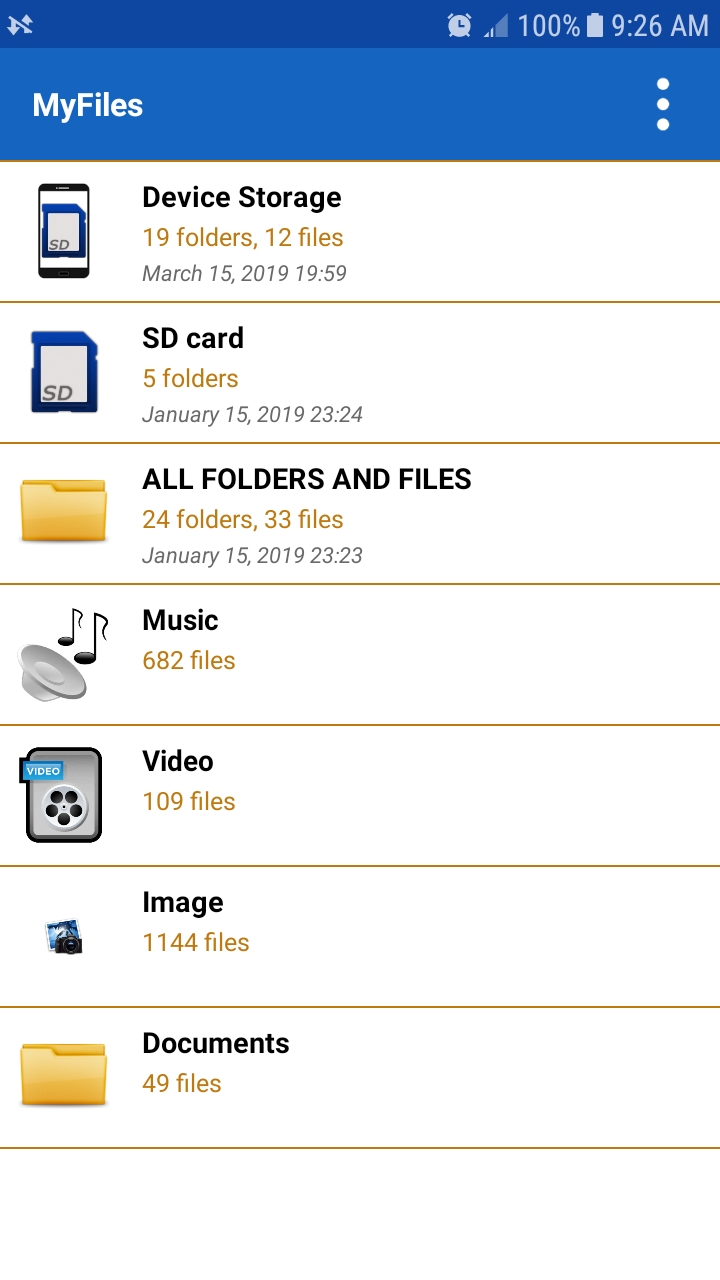Open the Documents category entry
This screenshot has width=720, height=1280.
click(x=360, y=1076)
